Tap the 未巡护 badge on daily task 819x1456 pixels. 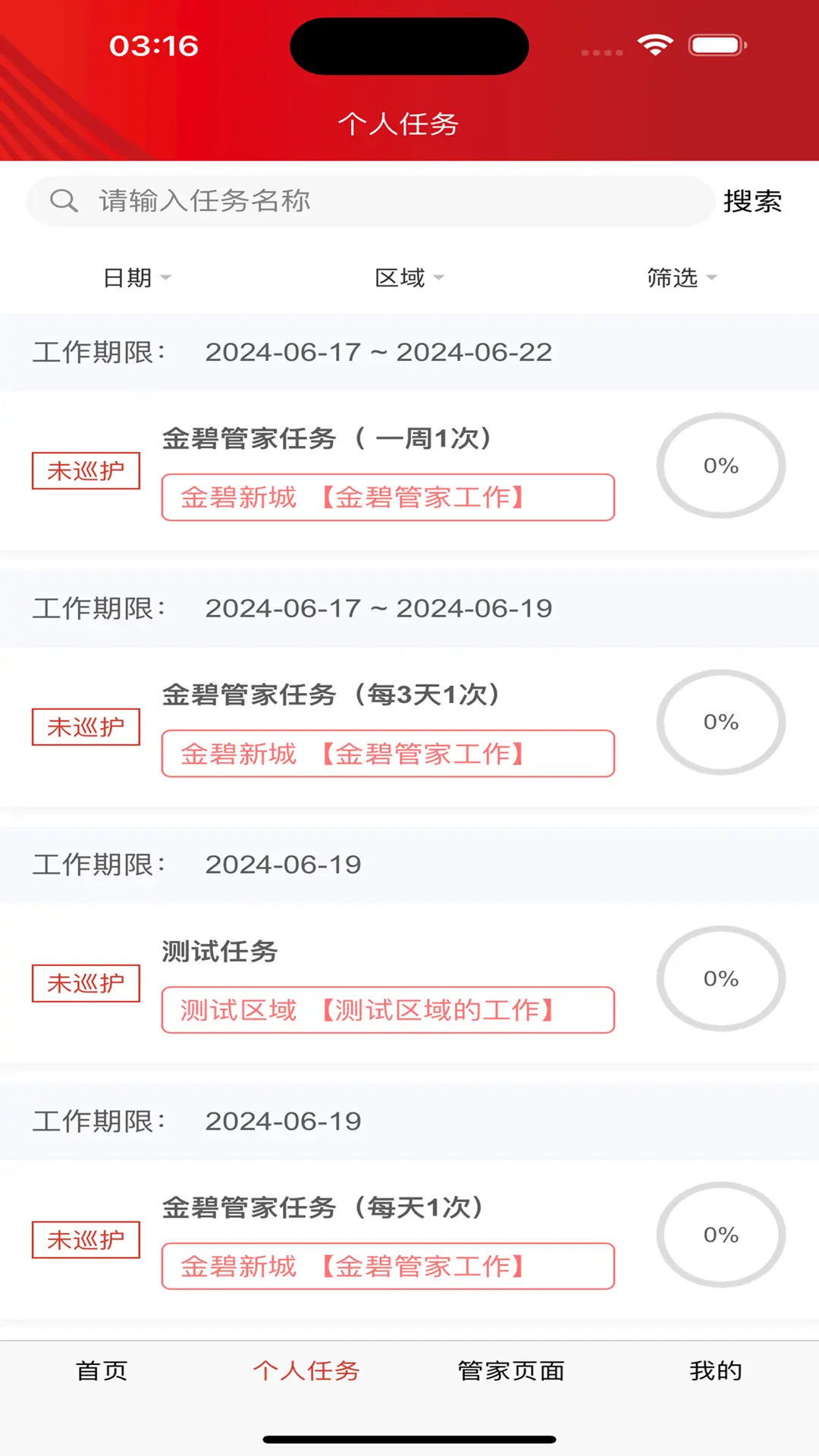[86, 1239]
